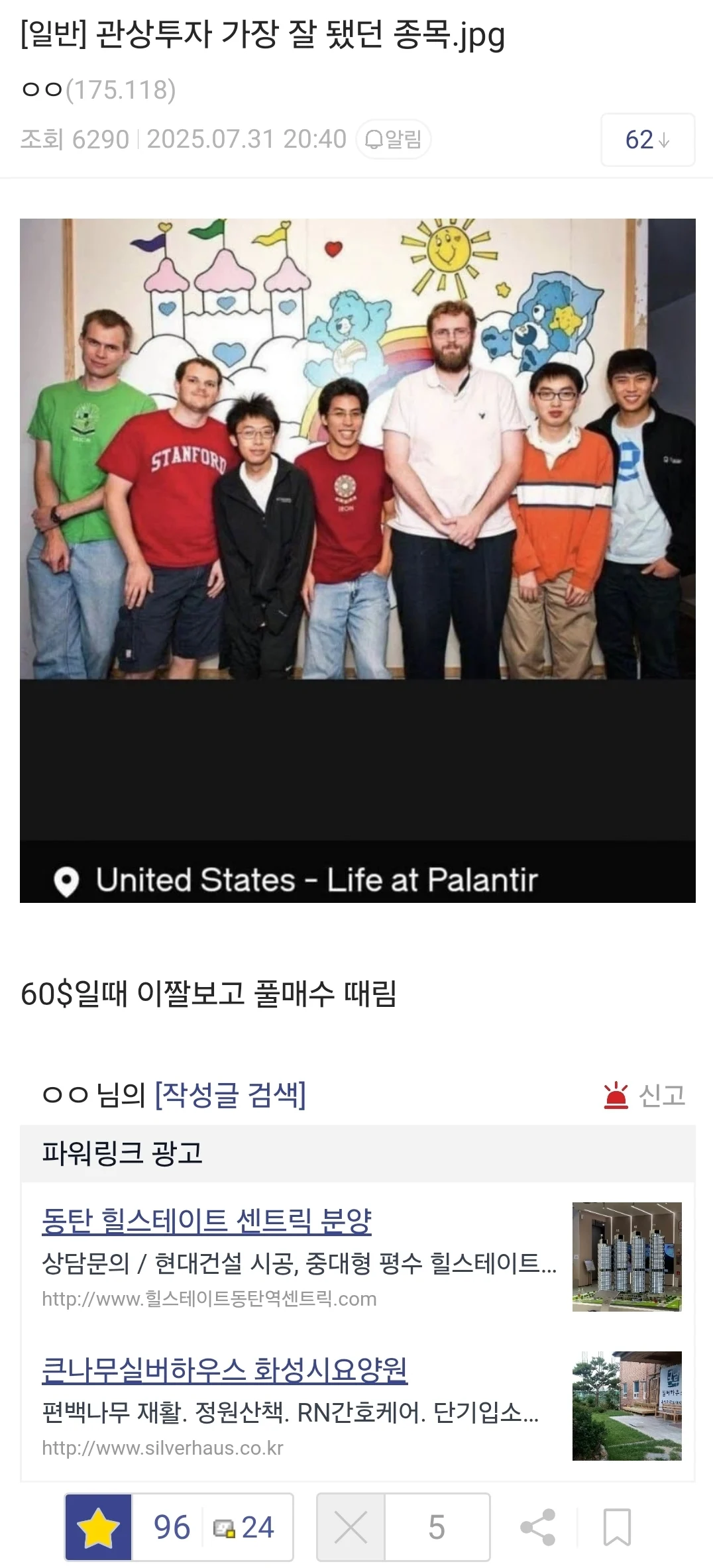Report this post with 신고
Screen dimensions: 713x1568
pyautogui.click(x=645, y=1095)
